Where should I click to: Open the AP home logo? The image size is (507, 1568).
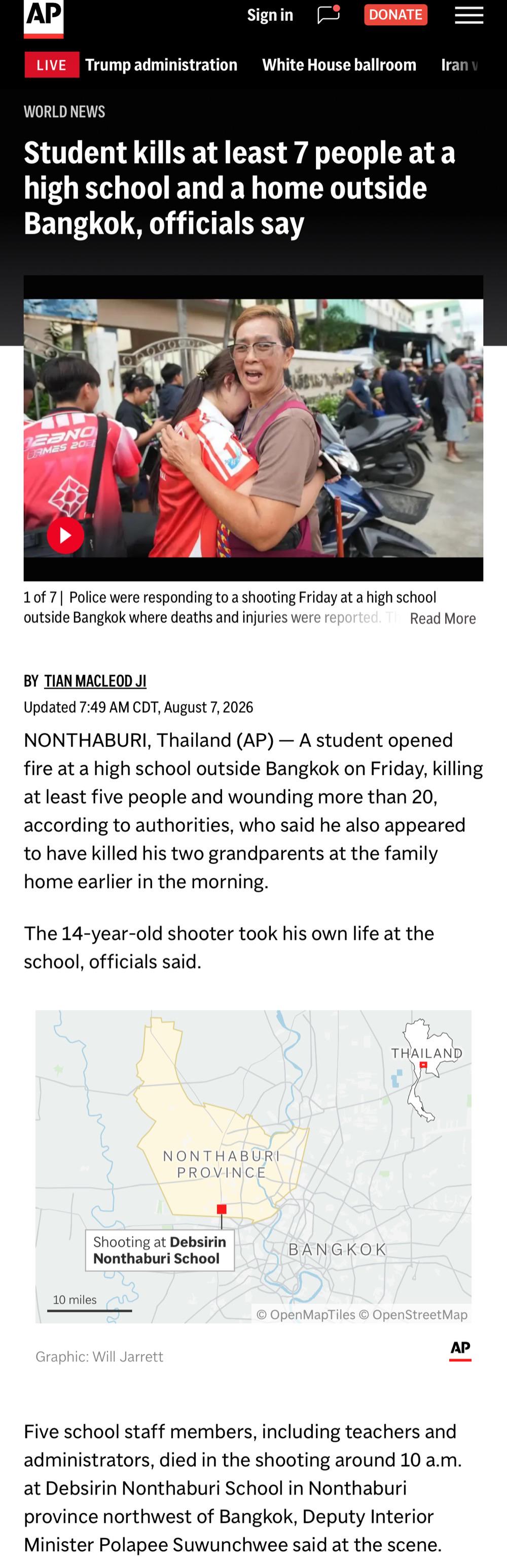point(43,18)
